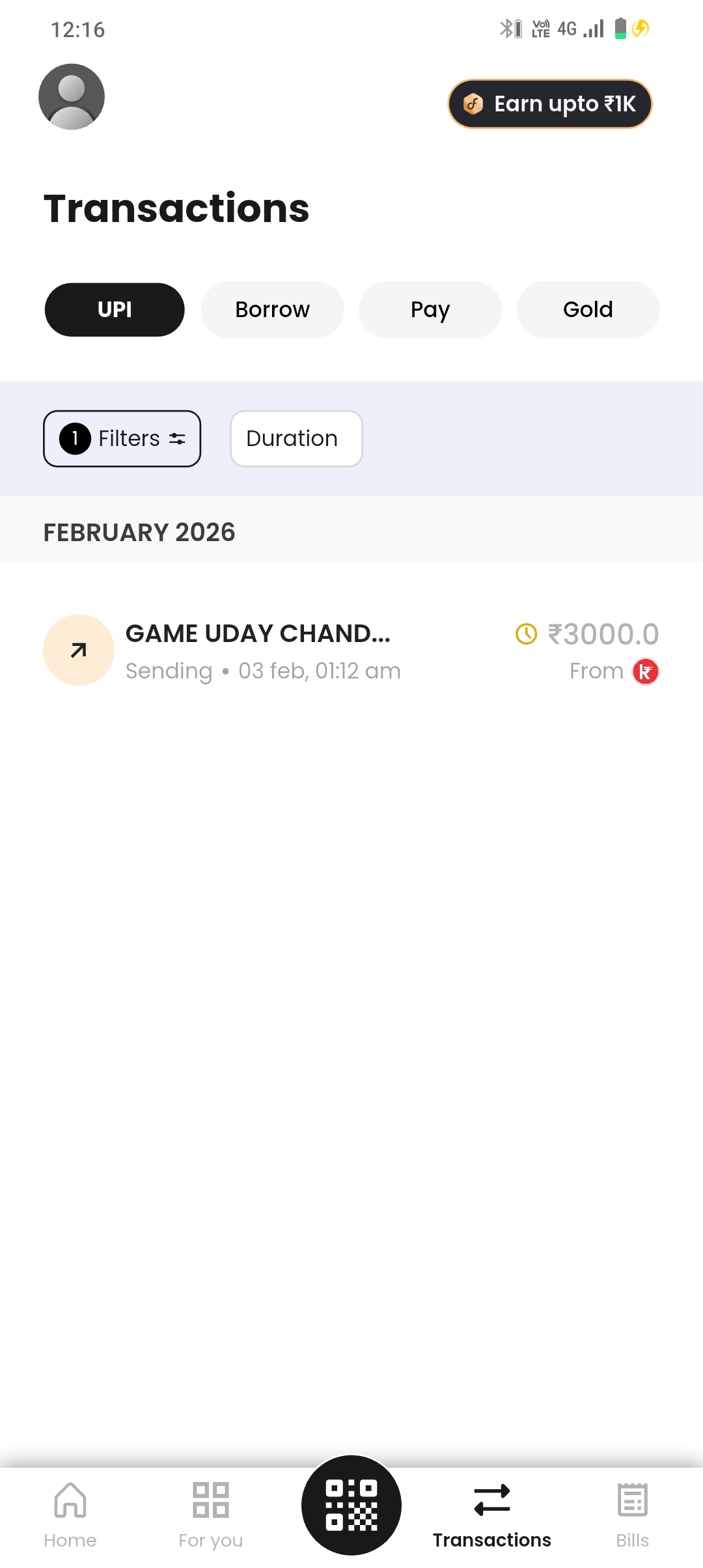Viewport: 703px width, 1568px height.
Task: Open the Filters options
Action: (122, 439)
